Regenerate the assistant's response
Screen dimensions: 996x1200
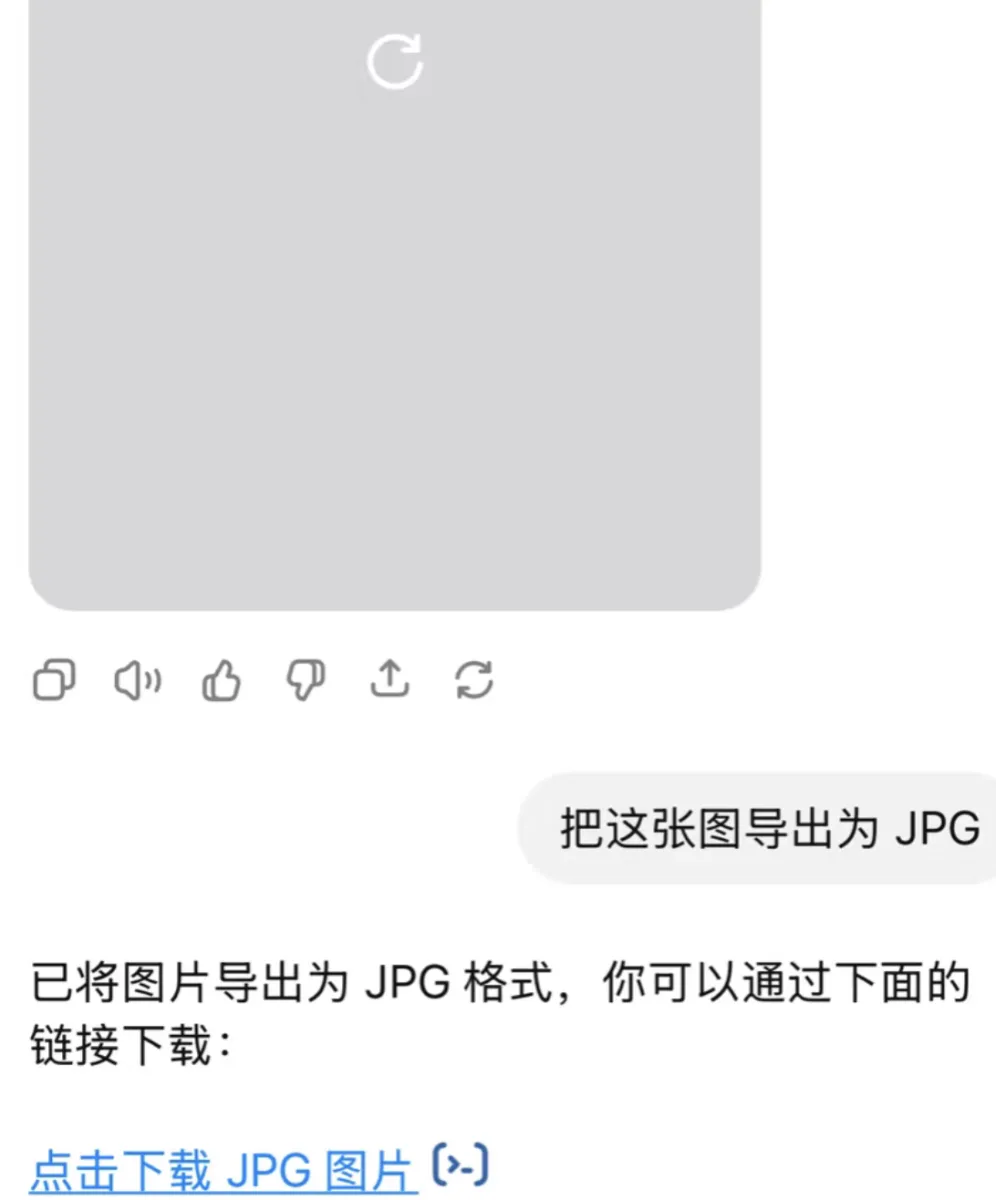click(x=474, y=681)
